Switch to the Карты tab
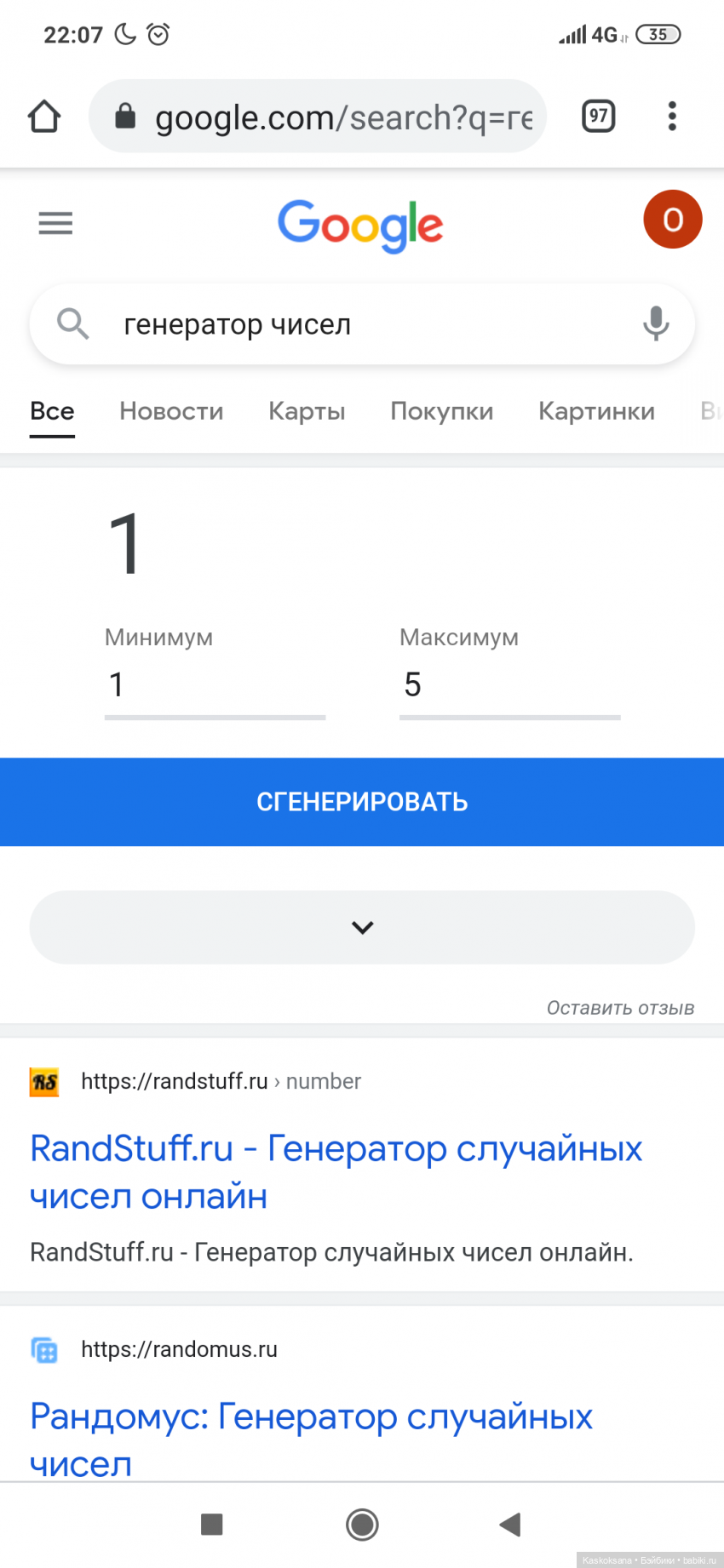Viewport: 724px width, 1568px height. pos(307,411)
